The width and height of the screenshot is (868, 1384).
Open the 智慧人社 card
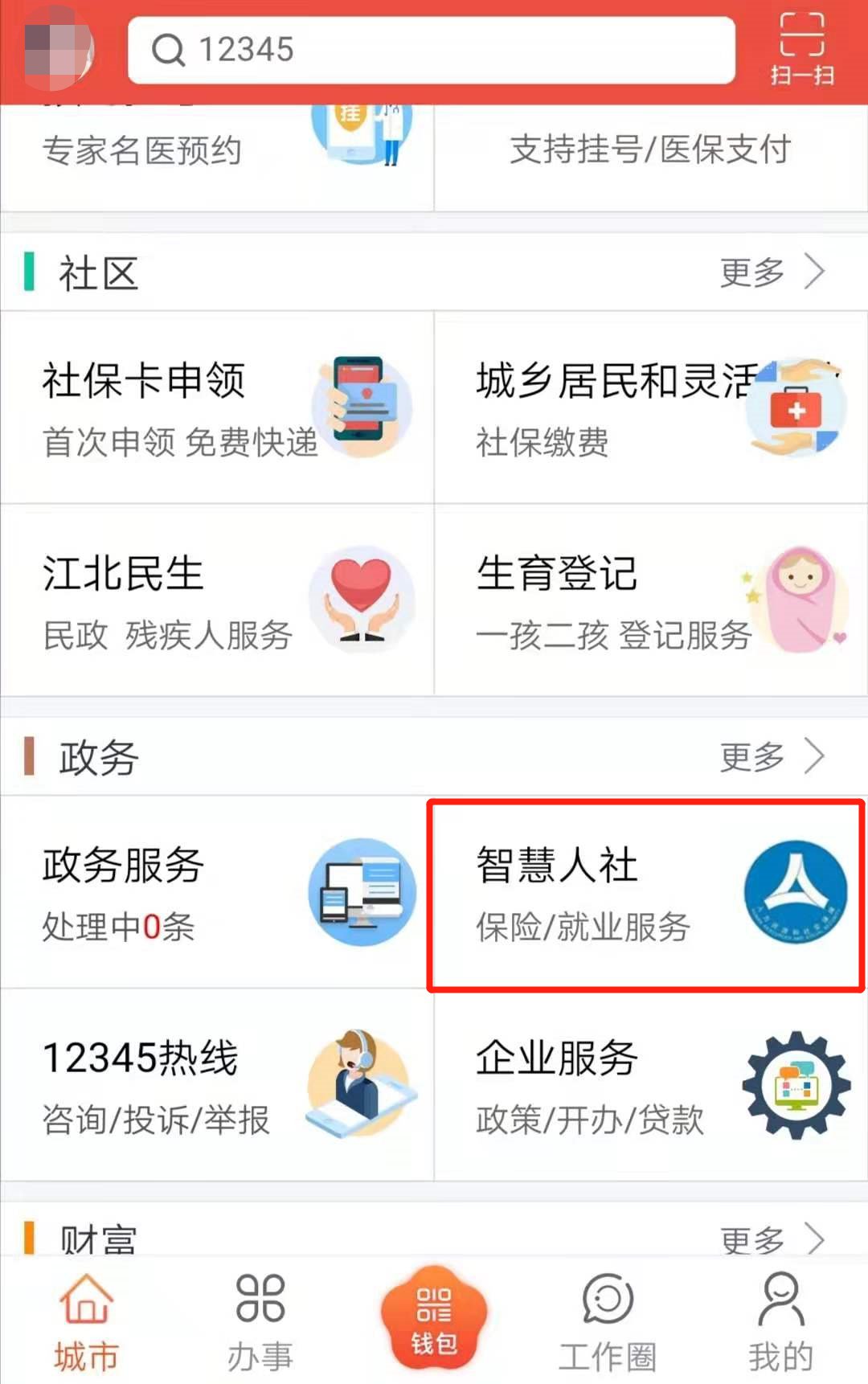click(646, 895)
